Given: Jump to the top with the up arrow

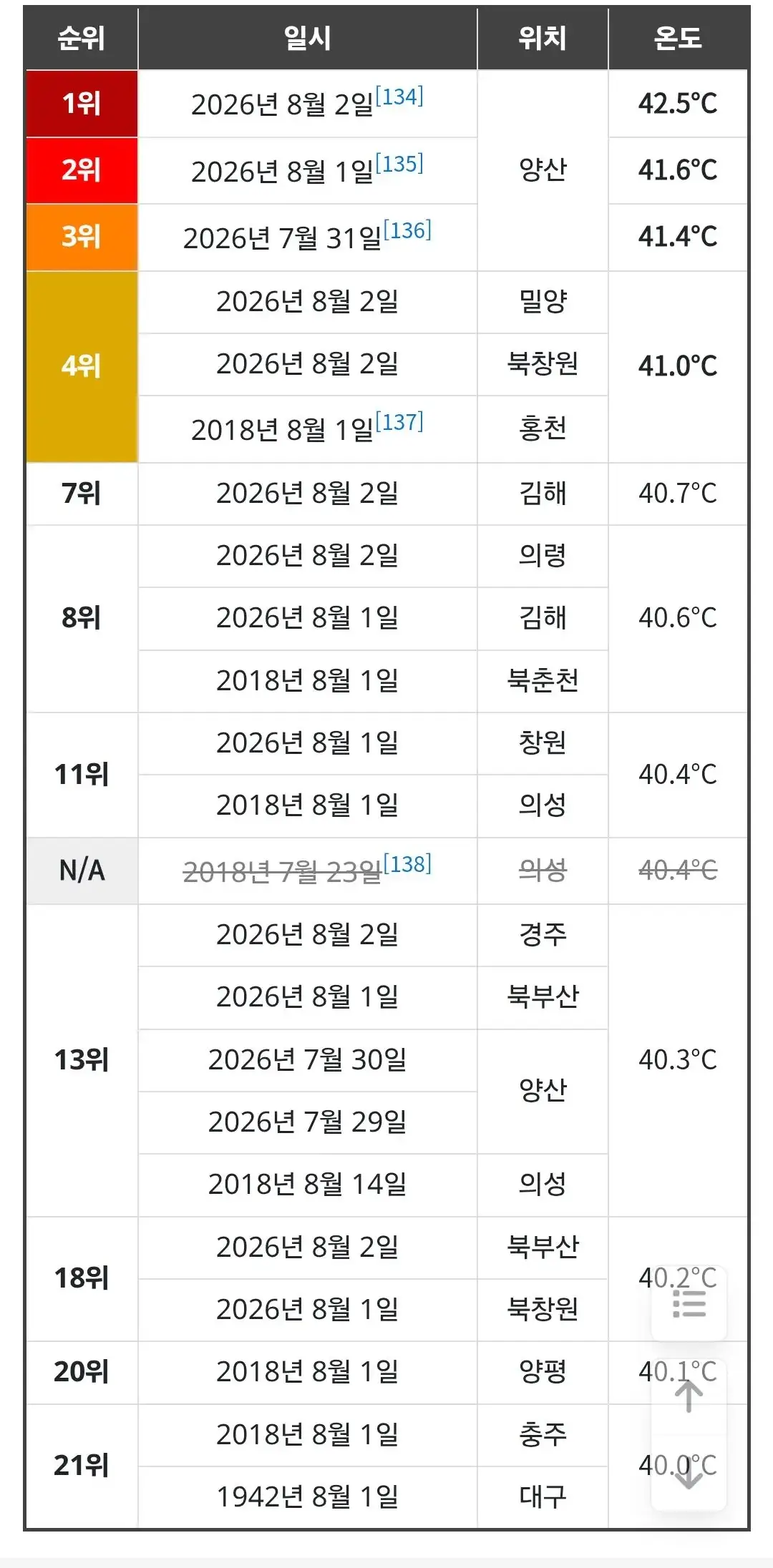Looking at the screenshot, I should pos(689,1396).
